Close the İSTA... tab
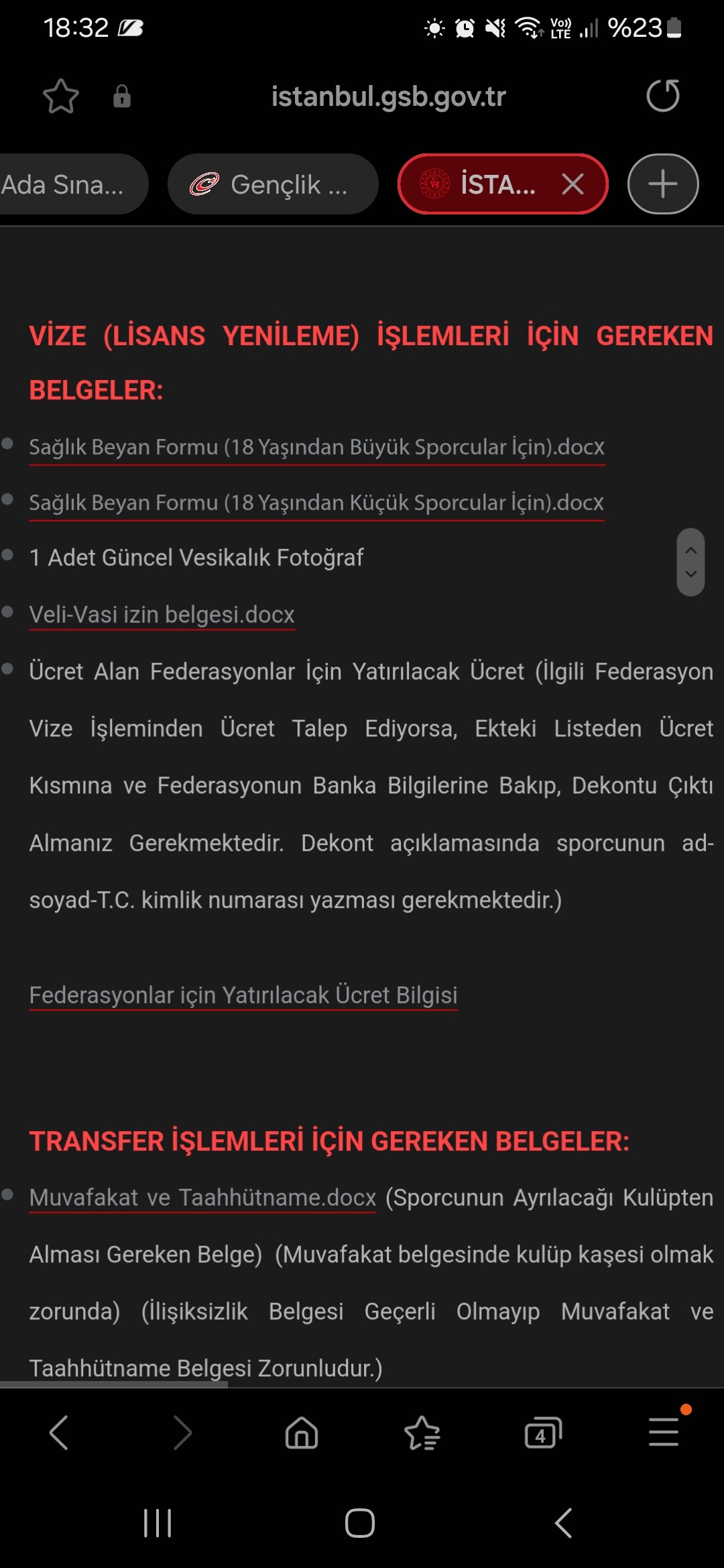The width and height of the screenshot is (724, 1568). (572, 184)
